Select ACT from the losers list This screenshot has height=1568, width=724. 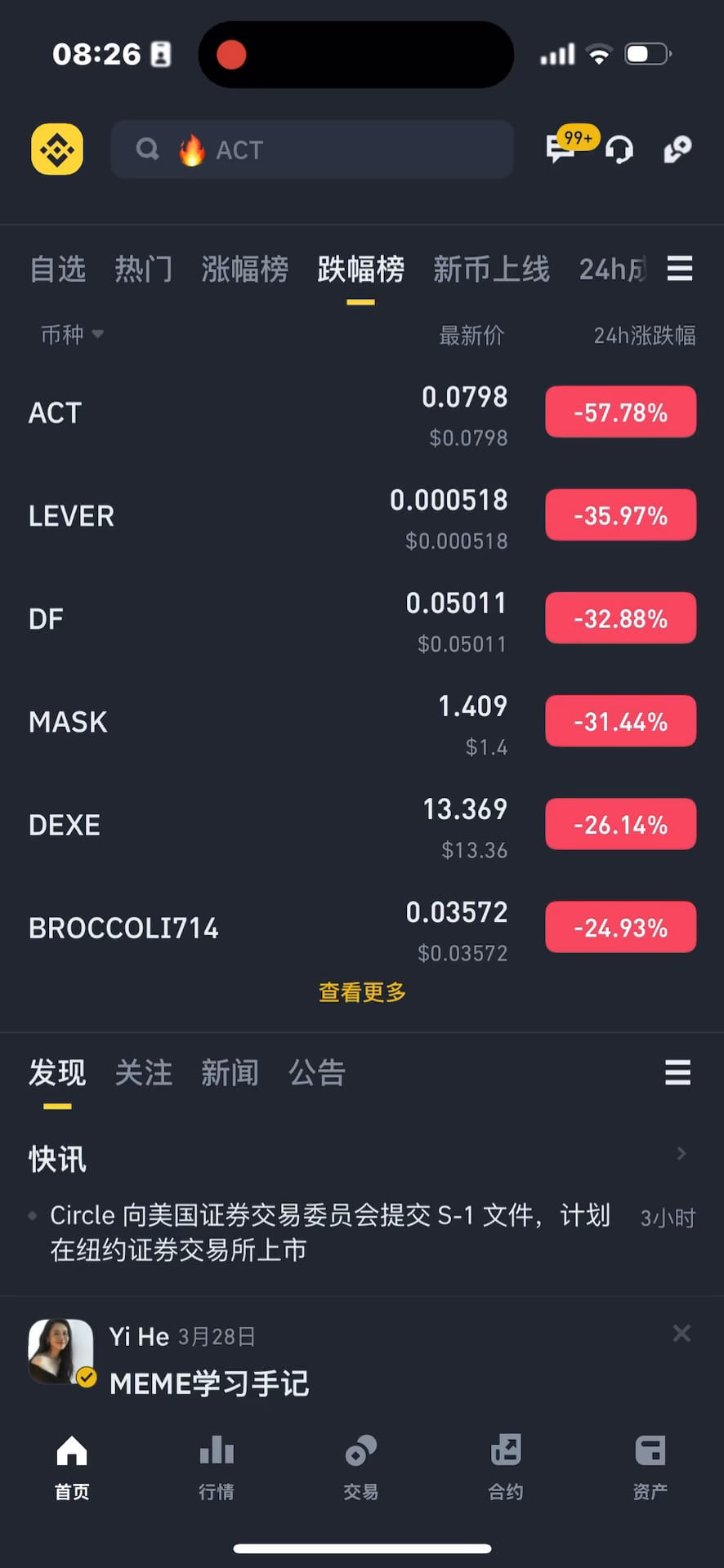pos(245,412)
